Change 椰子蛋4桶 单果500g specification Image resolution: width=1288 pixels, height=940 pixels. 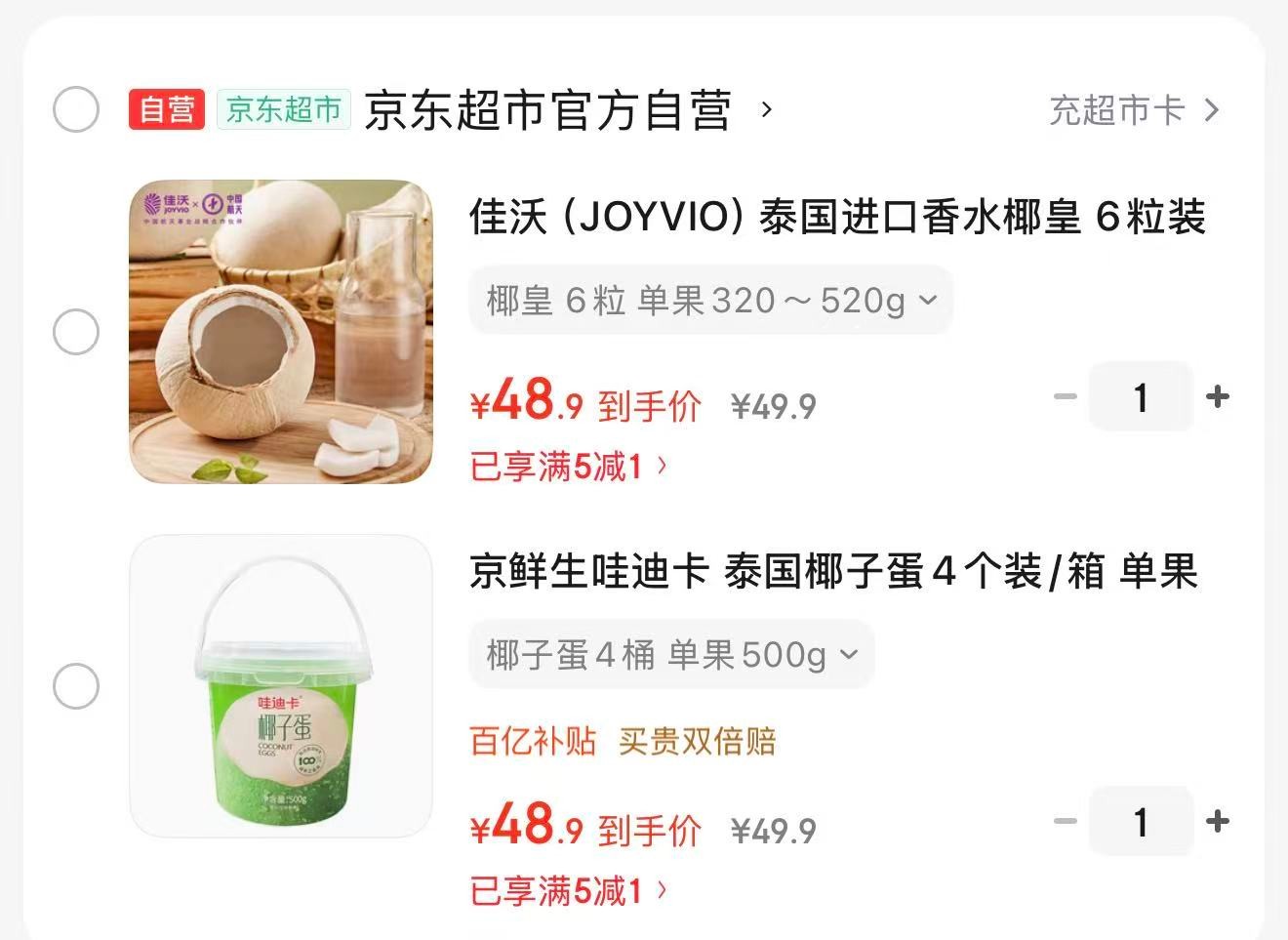pos(671,654)
